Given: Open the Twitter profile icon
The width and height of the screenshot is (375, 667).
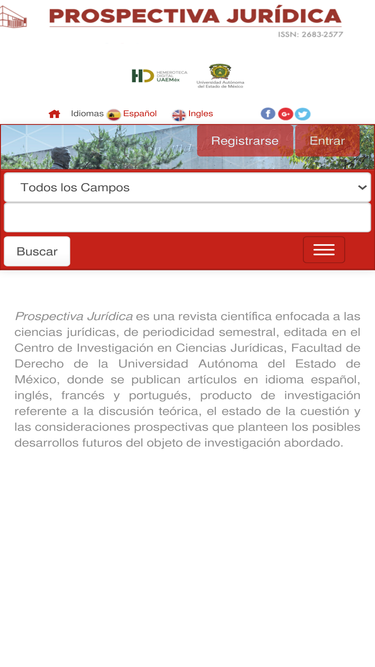Looking at the screenshot, I should pyautogui.click(x=303, y=114).
